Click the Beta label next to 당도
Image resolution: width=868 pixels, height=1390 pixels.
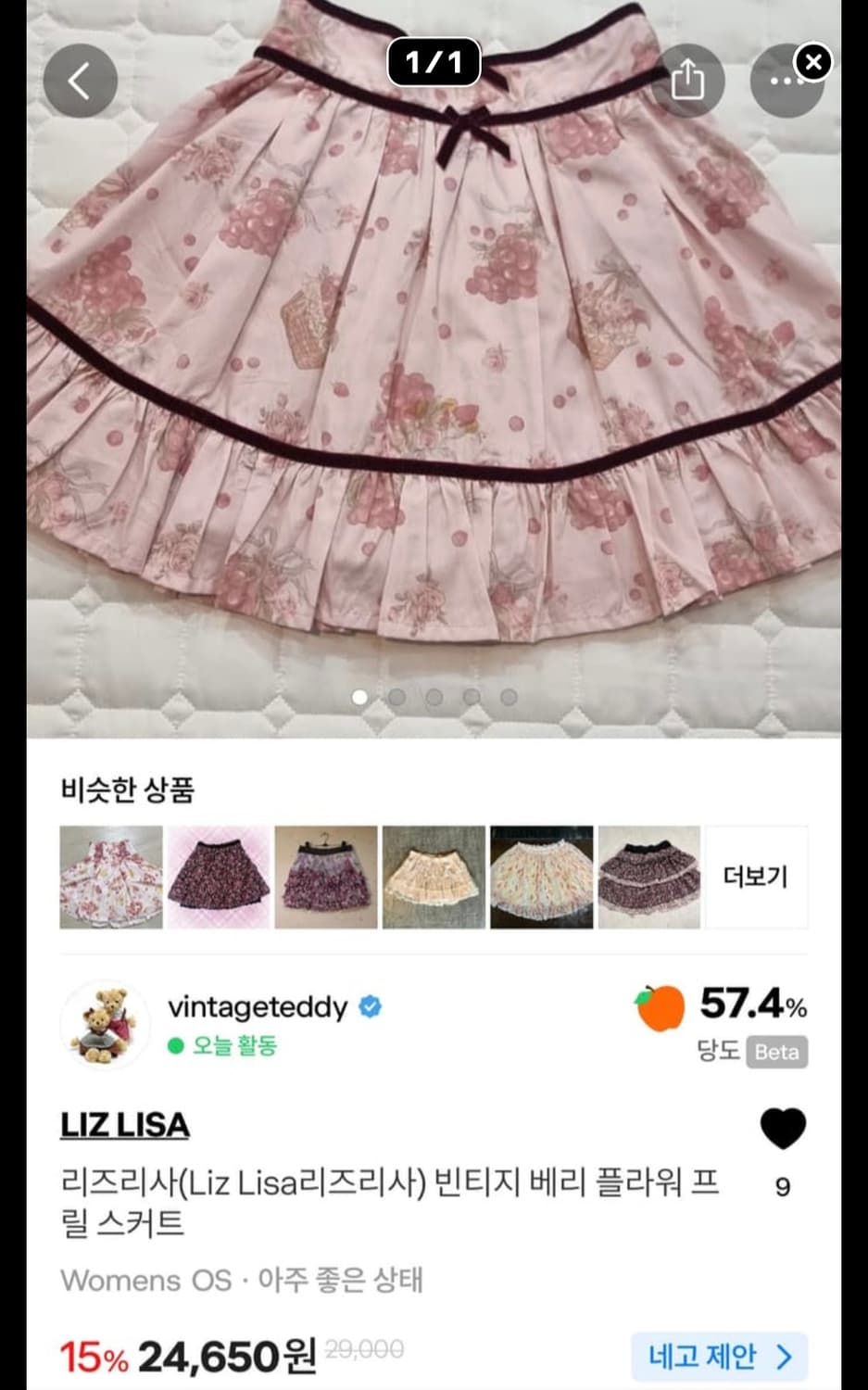pyautogui.click(x=776, y=1053)
